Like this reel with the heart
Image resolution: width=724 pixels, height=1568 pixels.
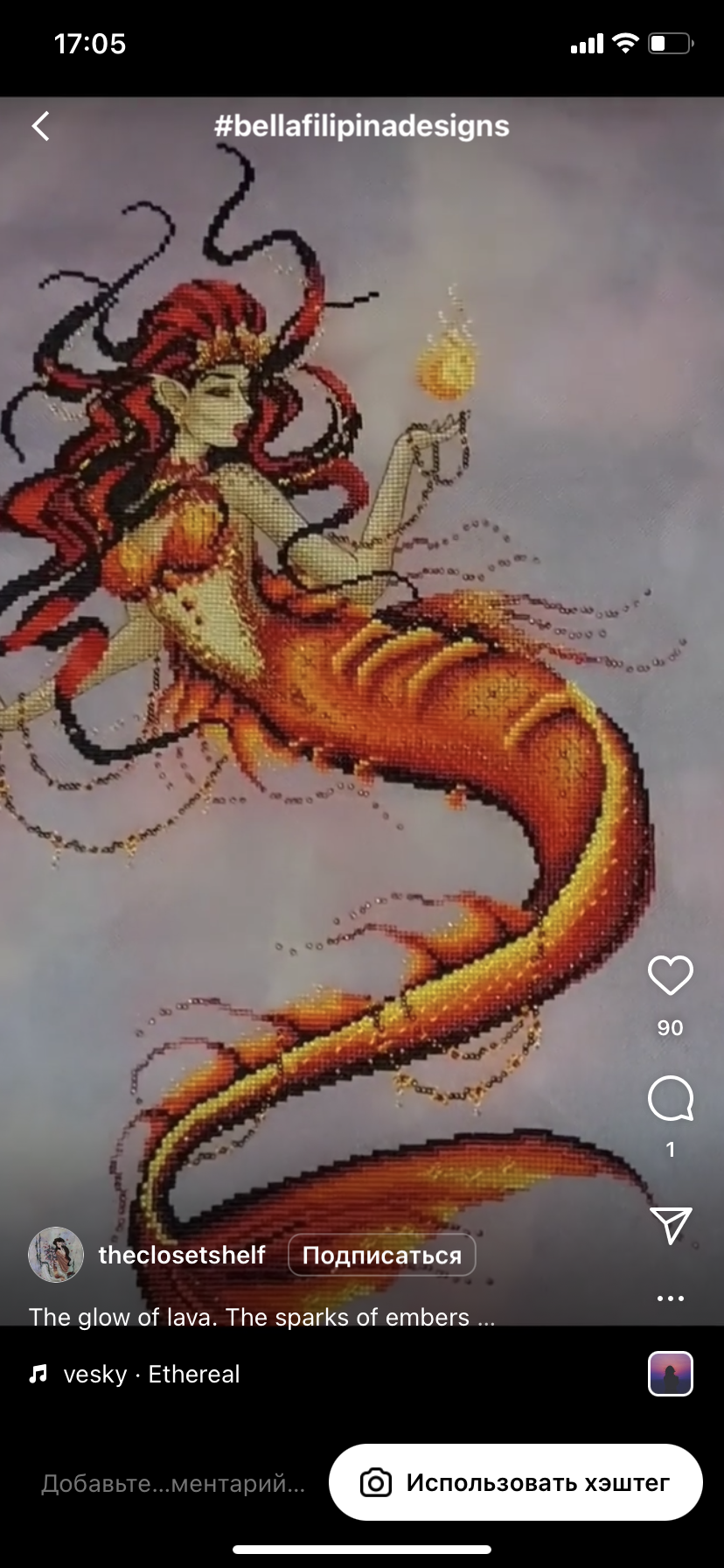pyautogui.click(x=670, y=975)
